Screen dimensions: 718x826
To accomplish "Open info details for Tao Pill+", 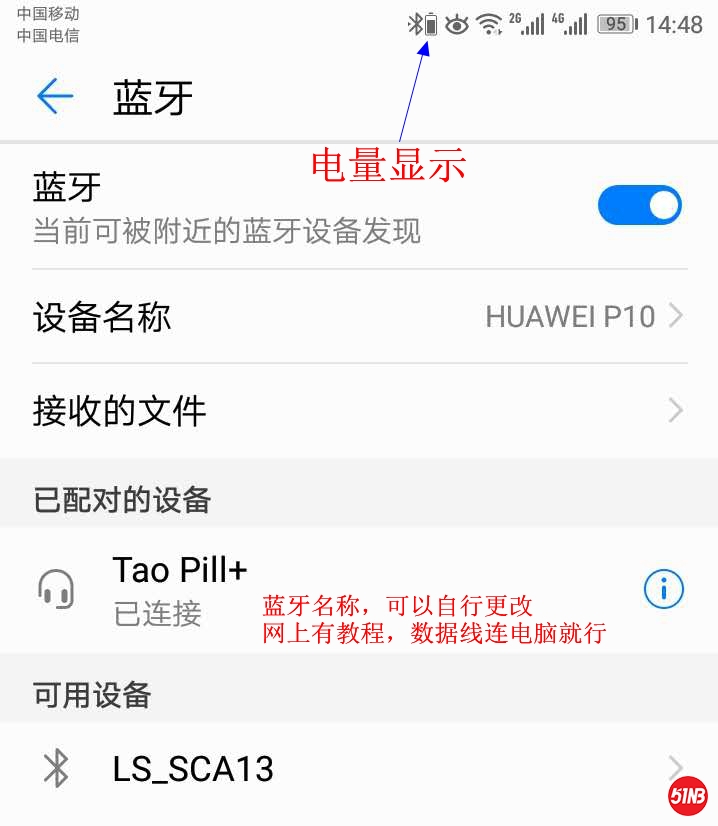I will tap(663, 589).
